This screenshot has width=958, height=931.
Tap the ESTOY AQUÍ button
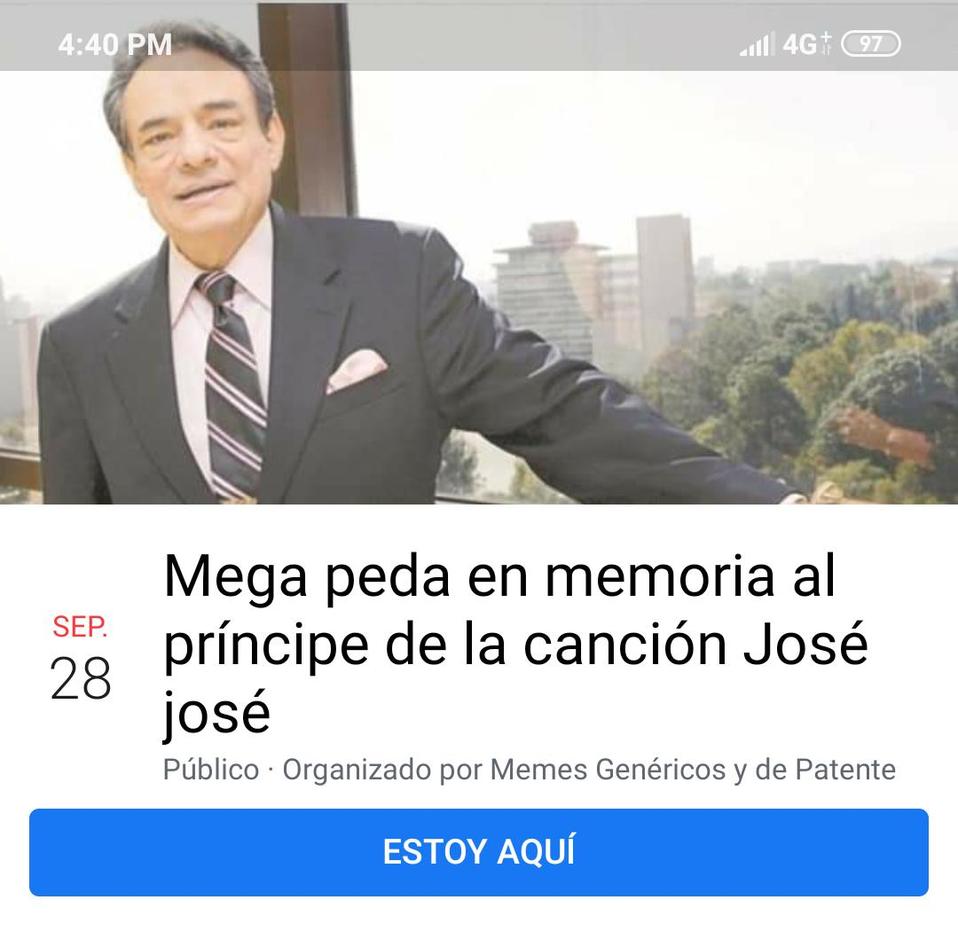[479, 852]
